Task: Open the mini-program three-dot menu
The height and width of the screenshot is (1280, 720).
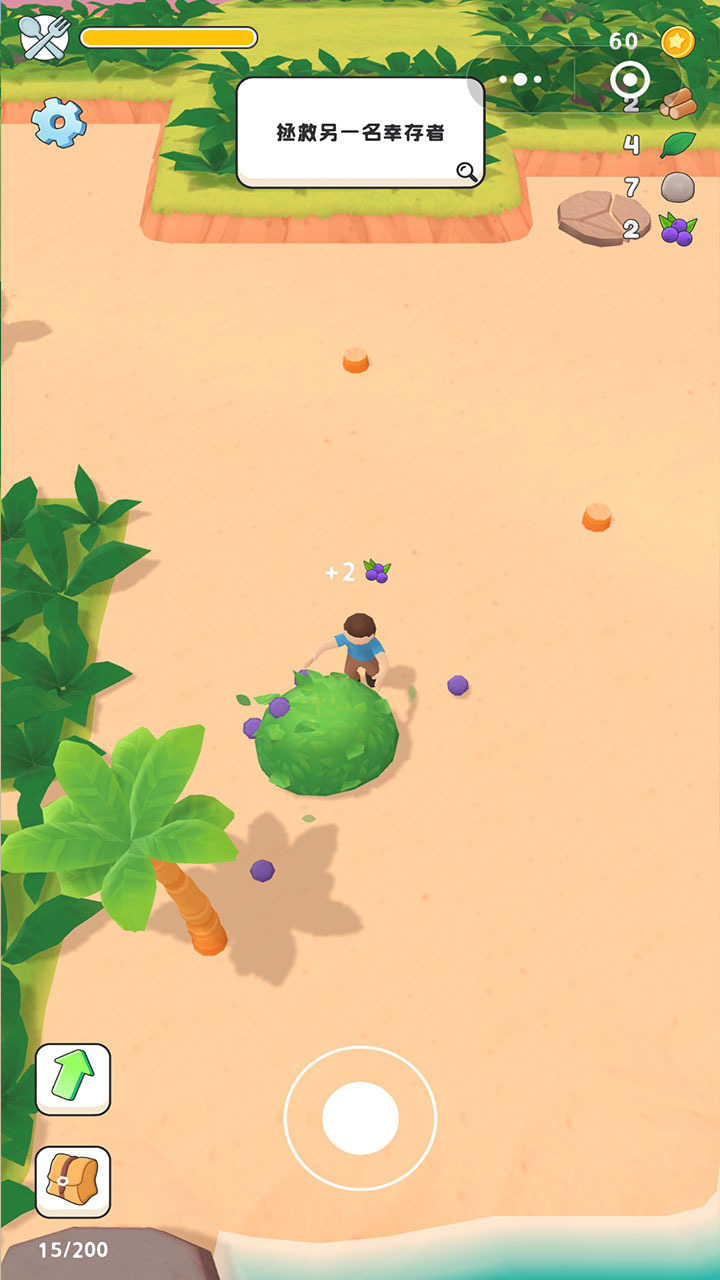Action: tap(521, 79)
